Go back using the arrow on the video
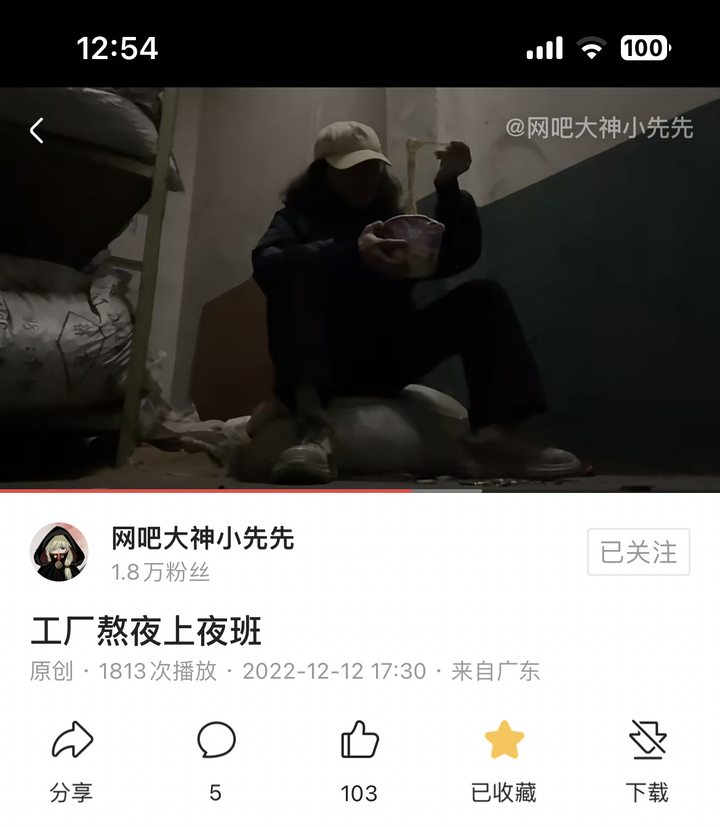The width and height of the screenshot is (720, 827). click(x=37, y=130)
